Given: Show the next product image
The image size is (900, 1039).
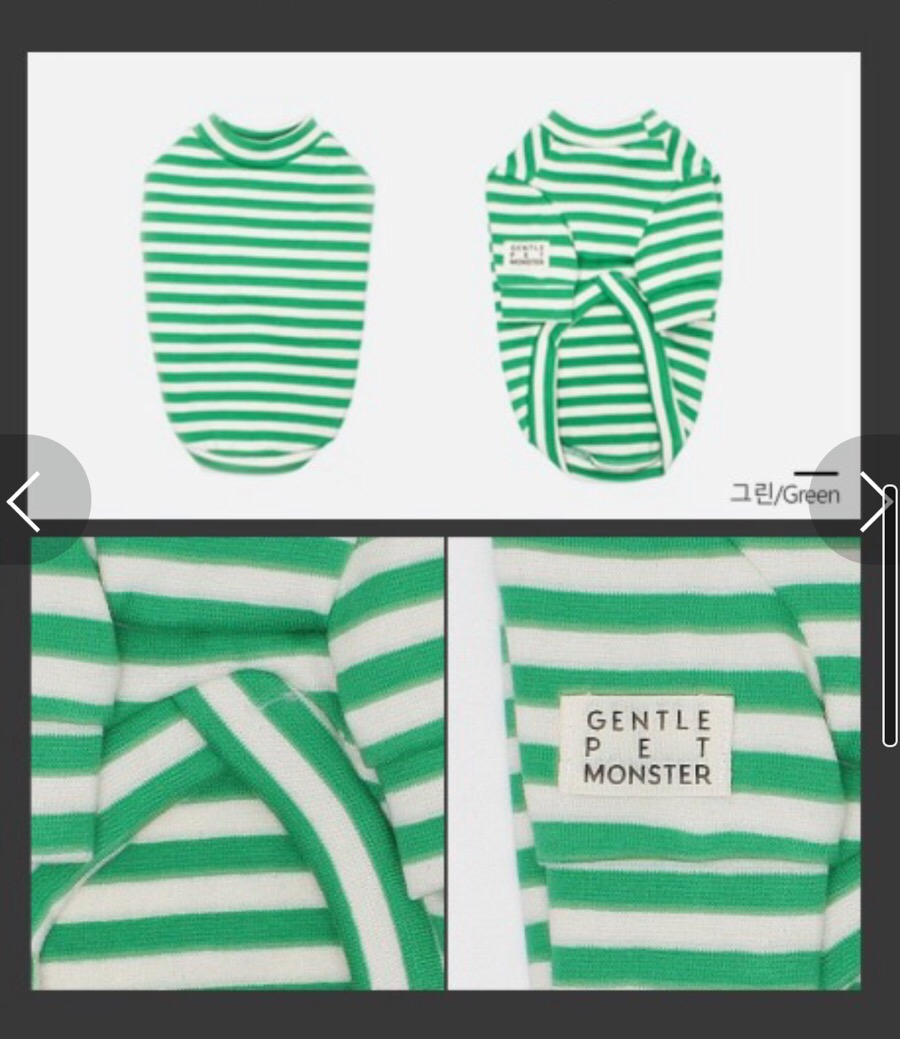Looking at the screenshot, I should tap(872, 500).
